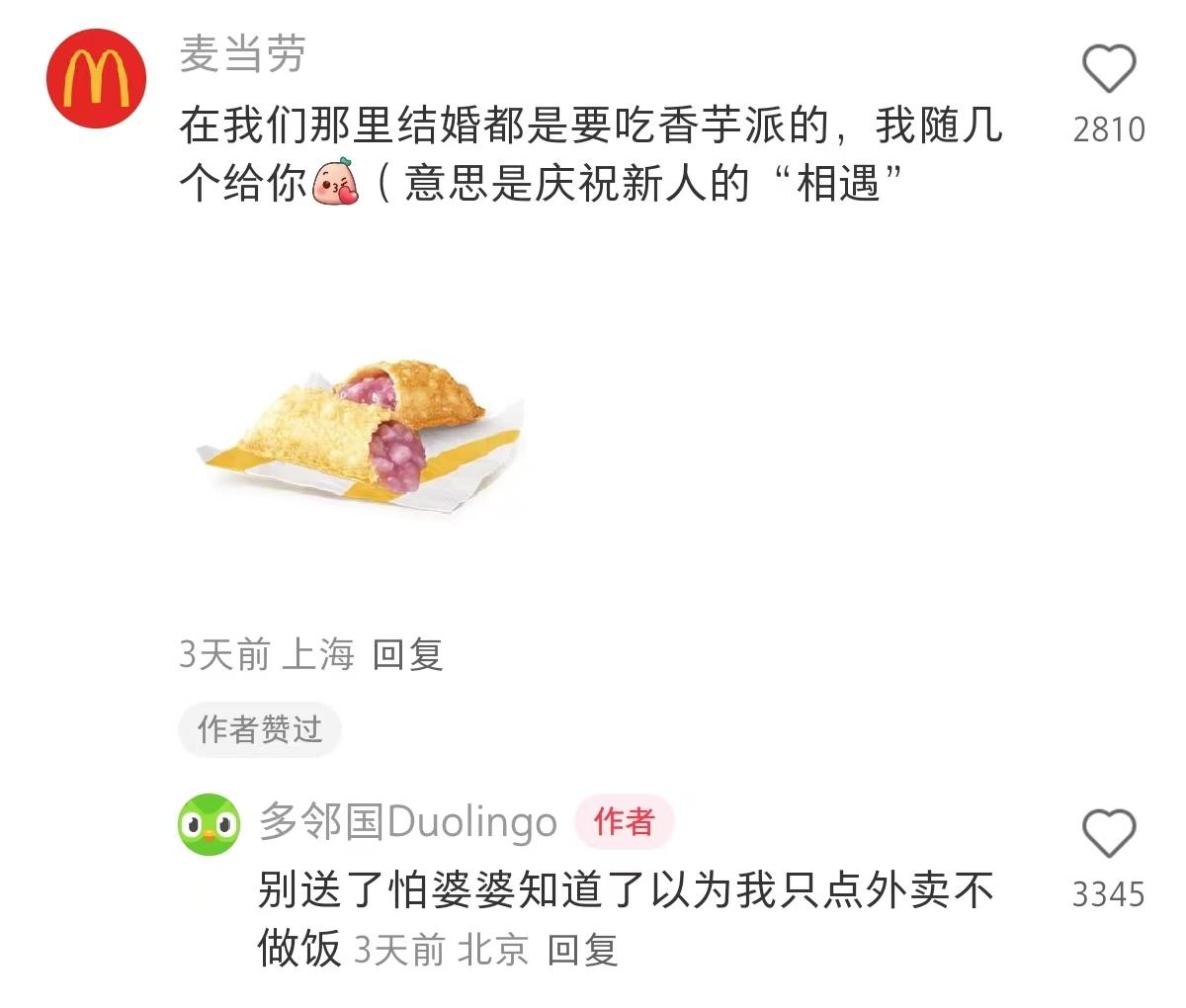Open the 多邻国Duolingo profile avatar
Viewport: 1186px width, 1008px height.
[209, 824]
